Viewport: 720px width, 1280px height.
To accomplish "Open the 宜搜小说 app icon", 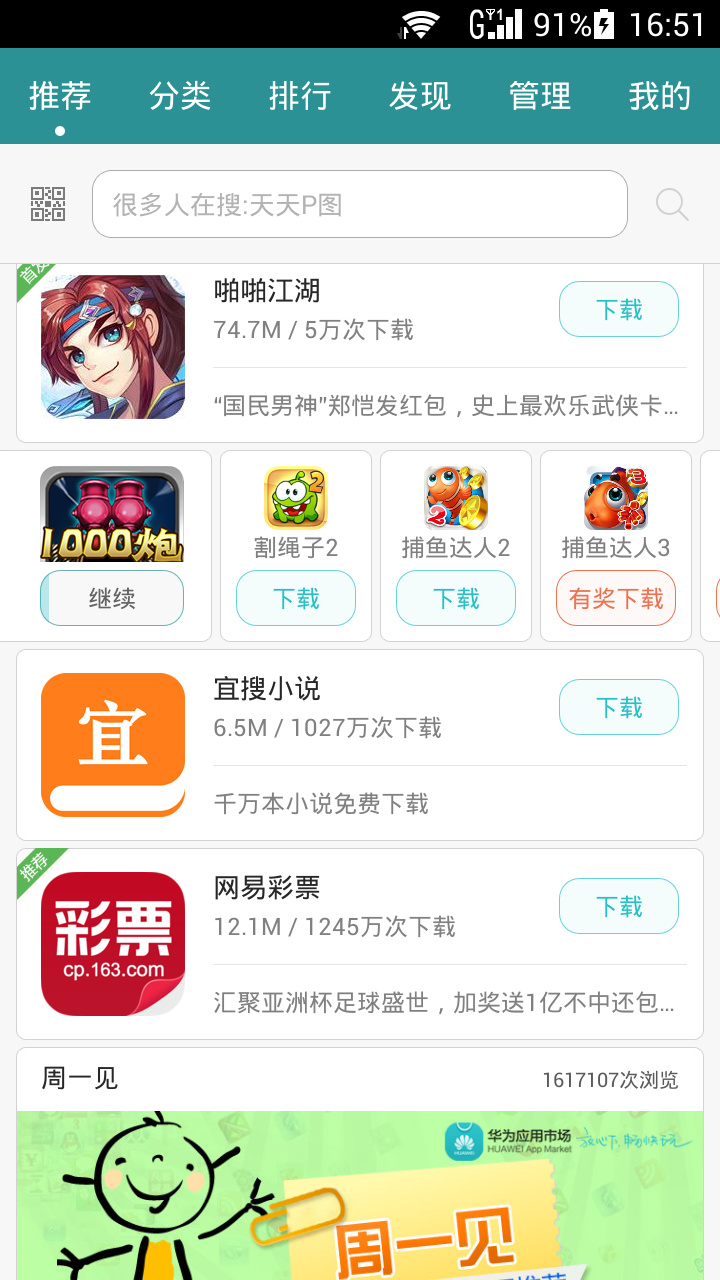I will (112, 744).
